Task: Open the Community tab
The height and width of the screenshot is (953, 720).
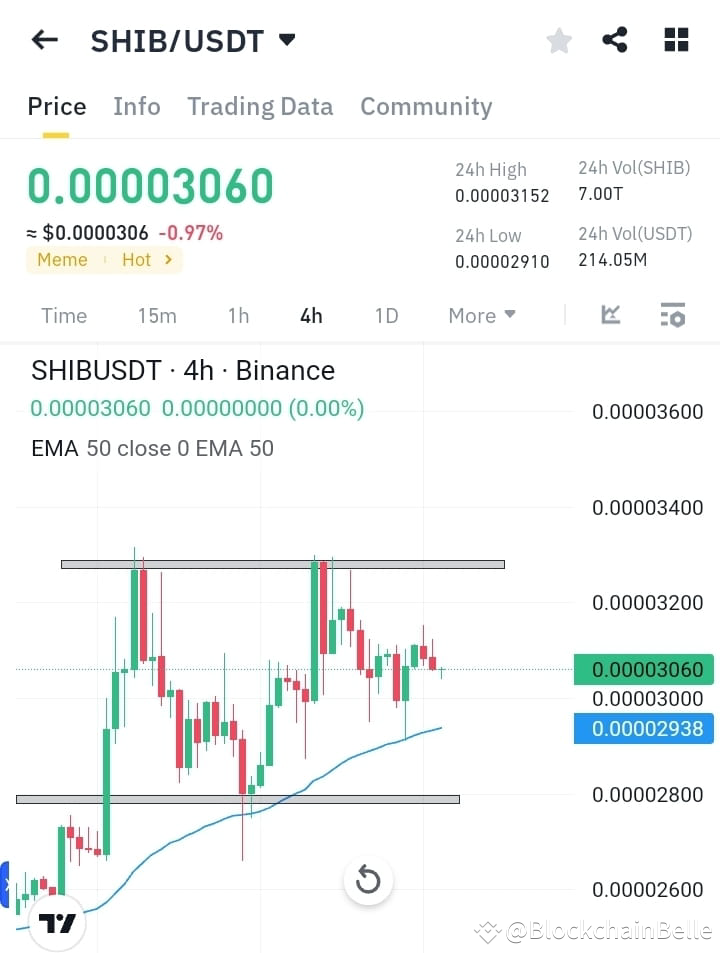Action: (x=426, y=107)
